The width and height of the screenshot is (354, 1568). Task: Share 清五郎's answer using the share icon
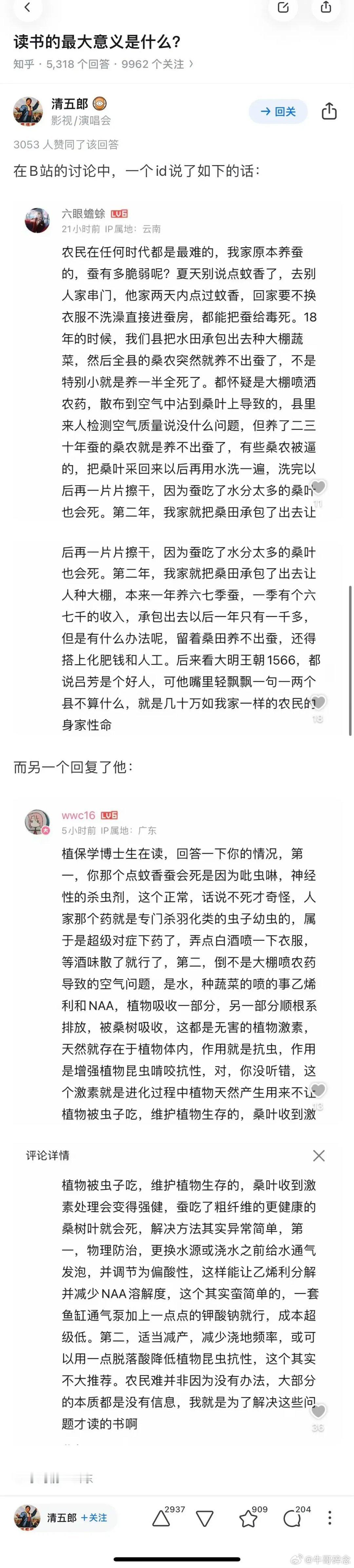click(329, 112)
